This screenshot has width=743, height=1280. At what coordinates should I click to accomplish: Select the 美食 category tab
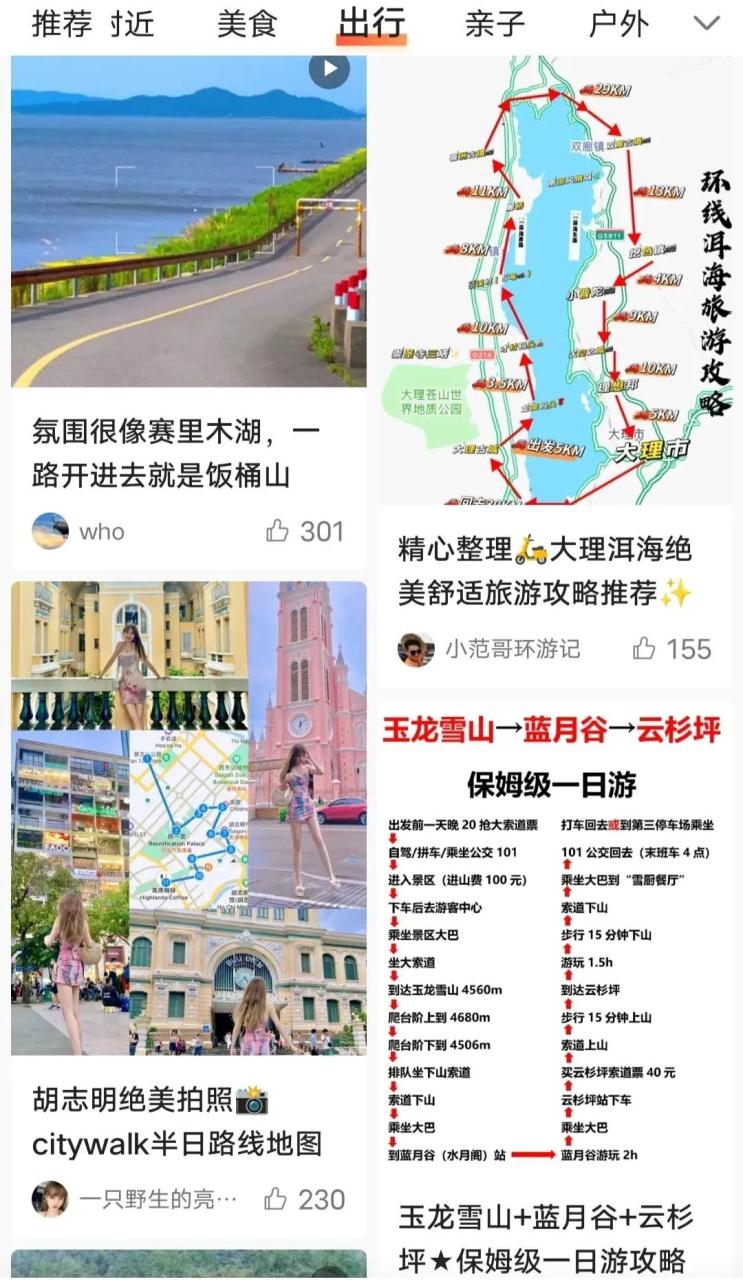pyautogui.click(x=247, y=23)
